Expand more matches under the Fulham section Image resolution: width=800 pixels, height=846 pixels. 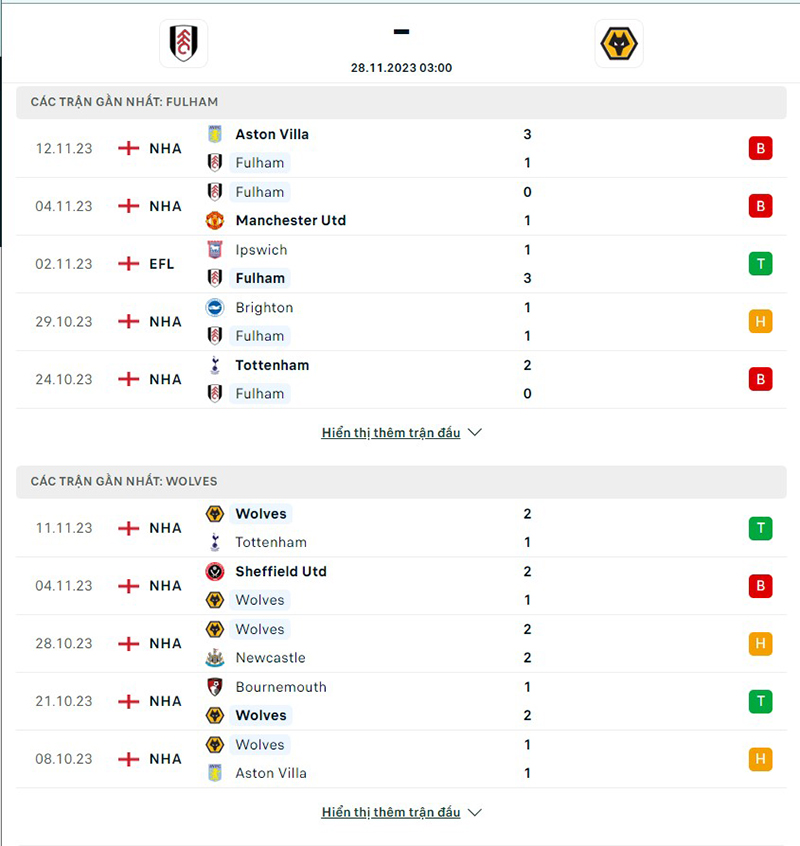coord(401,433)
